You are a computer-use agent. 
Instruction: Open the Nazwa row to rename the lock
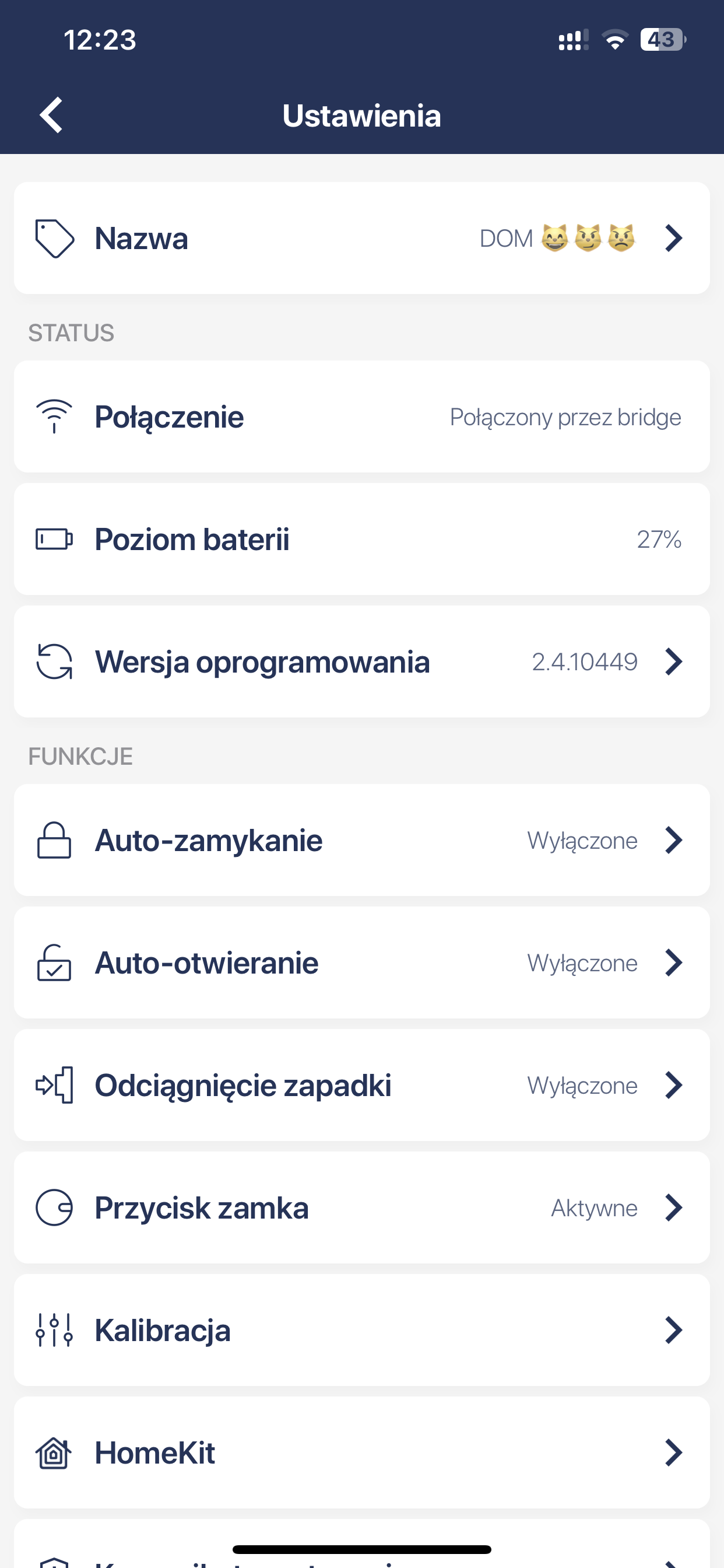point(362,238)
